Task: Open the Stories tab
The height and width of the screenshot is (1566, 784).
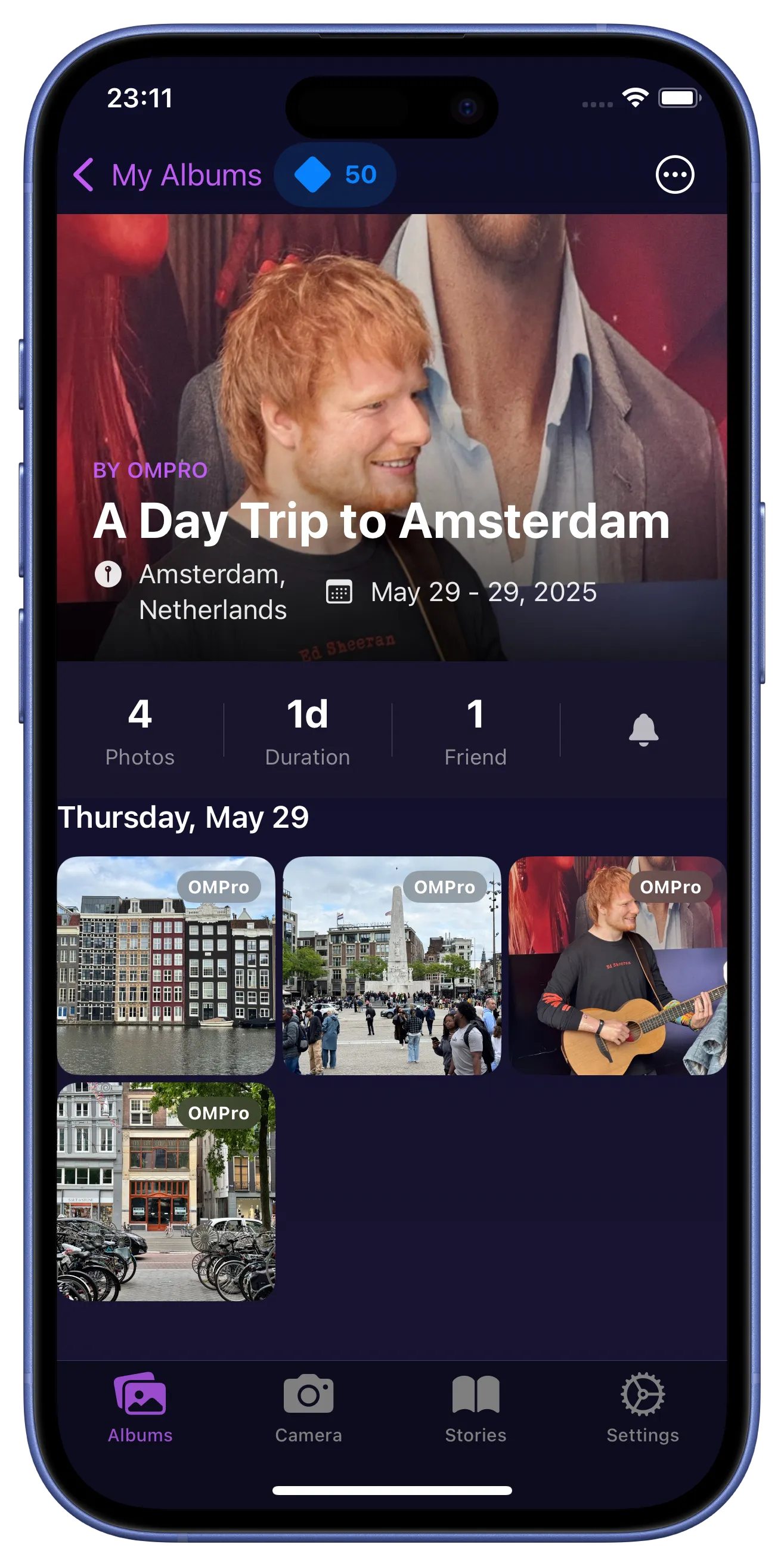Action: click(475, 1408)
